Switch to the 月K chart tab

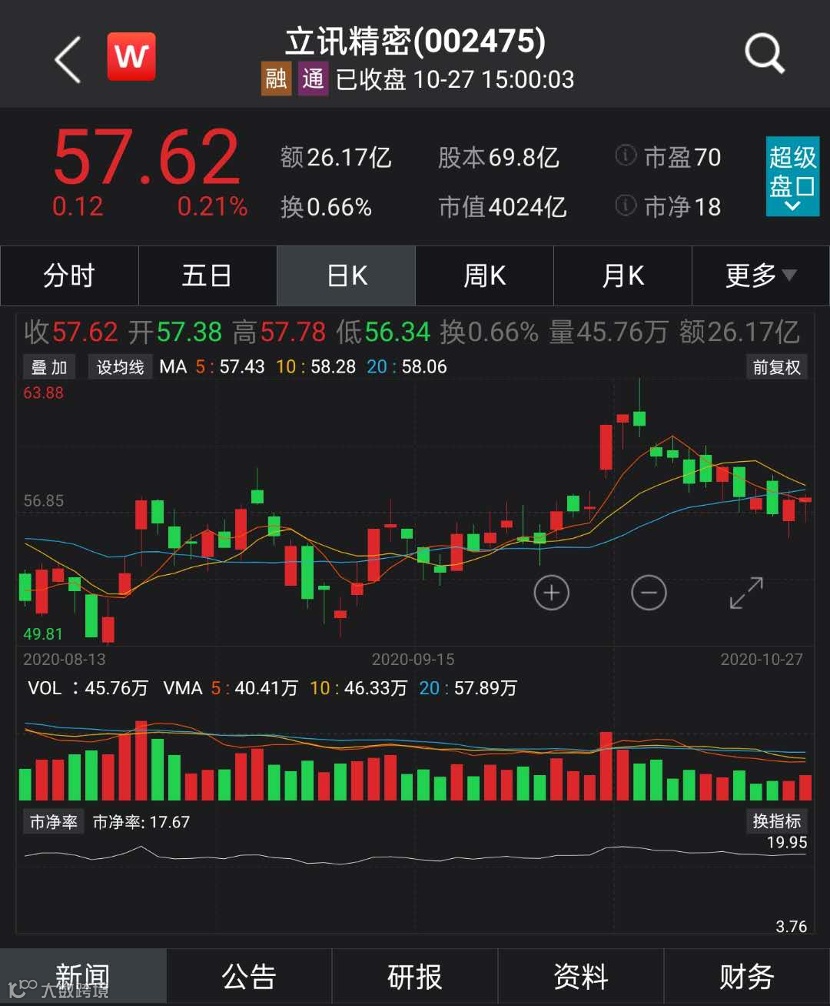pos(622,276)
